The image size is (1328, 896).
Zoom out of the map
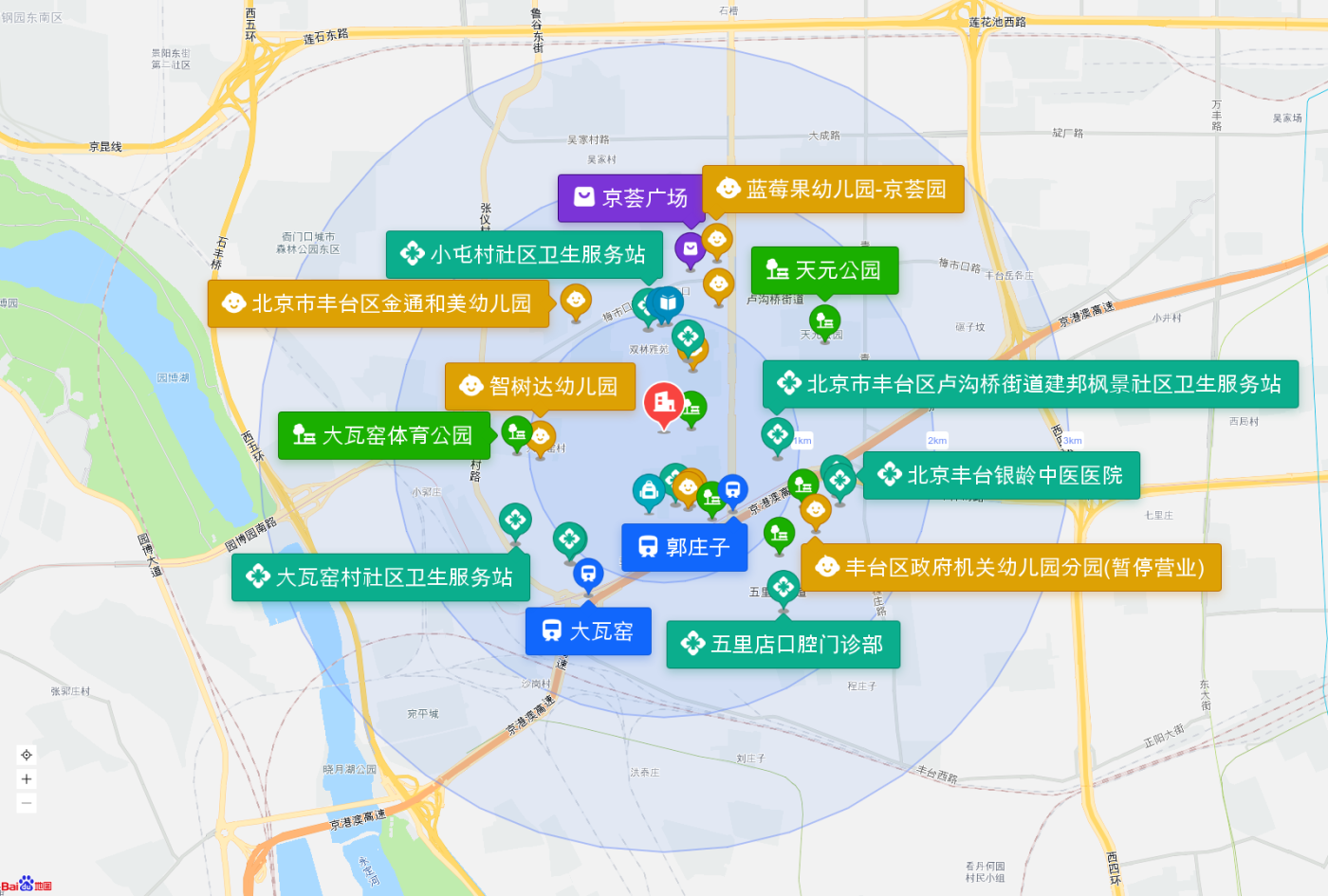click(x=27, y=803)
